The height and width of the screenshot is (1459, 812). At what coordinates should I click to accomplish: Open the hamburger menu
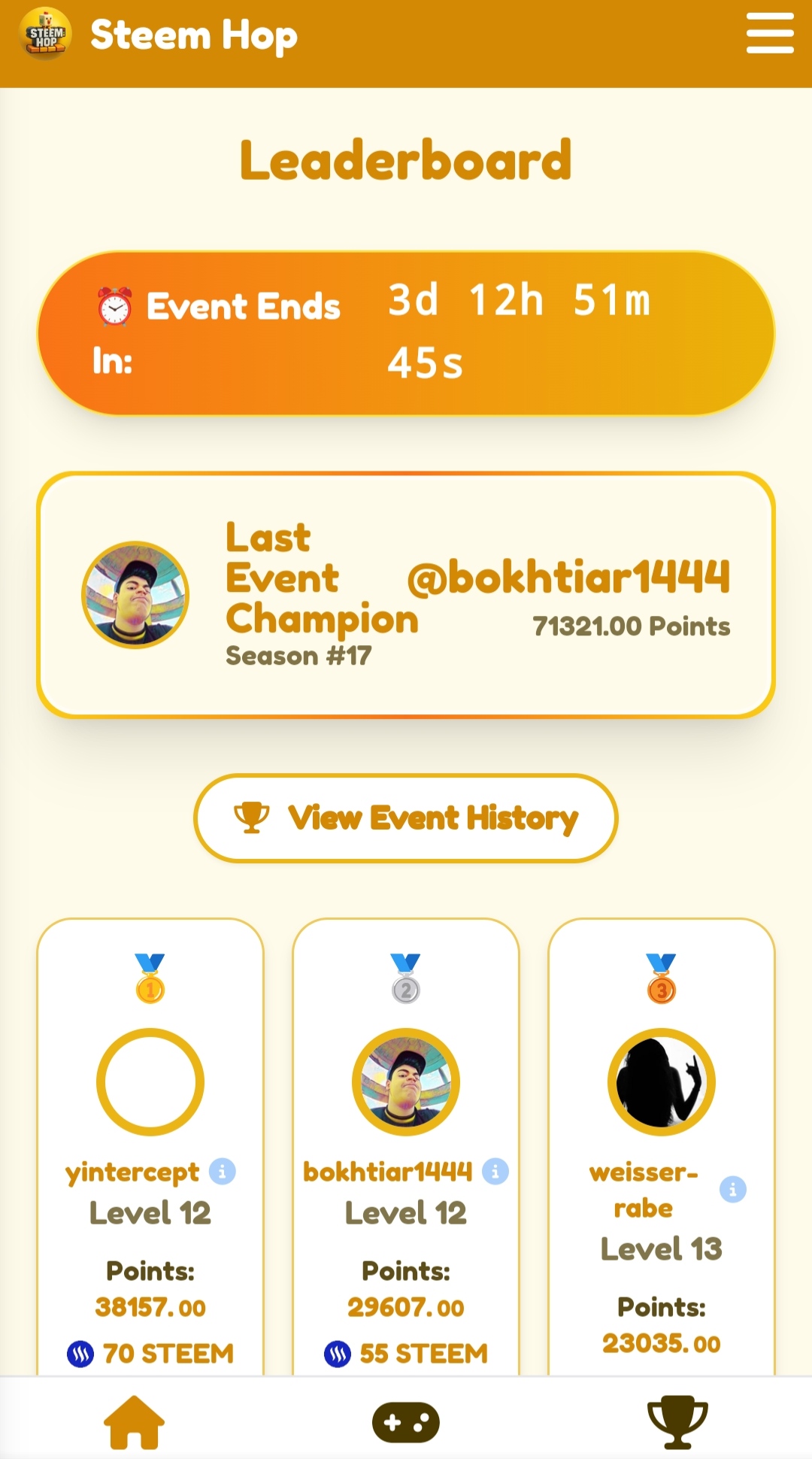pos(770,34)
